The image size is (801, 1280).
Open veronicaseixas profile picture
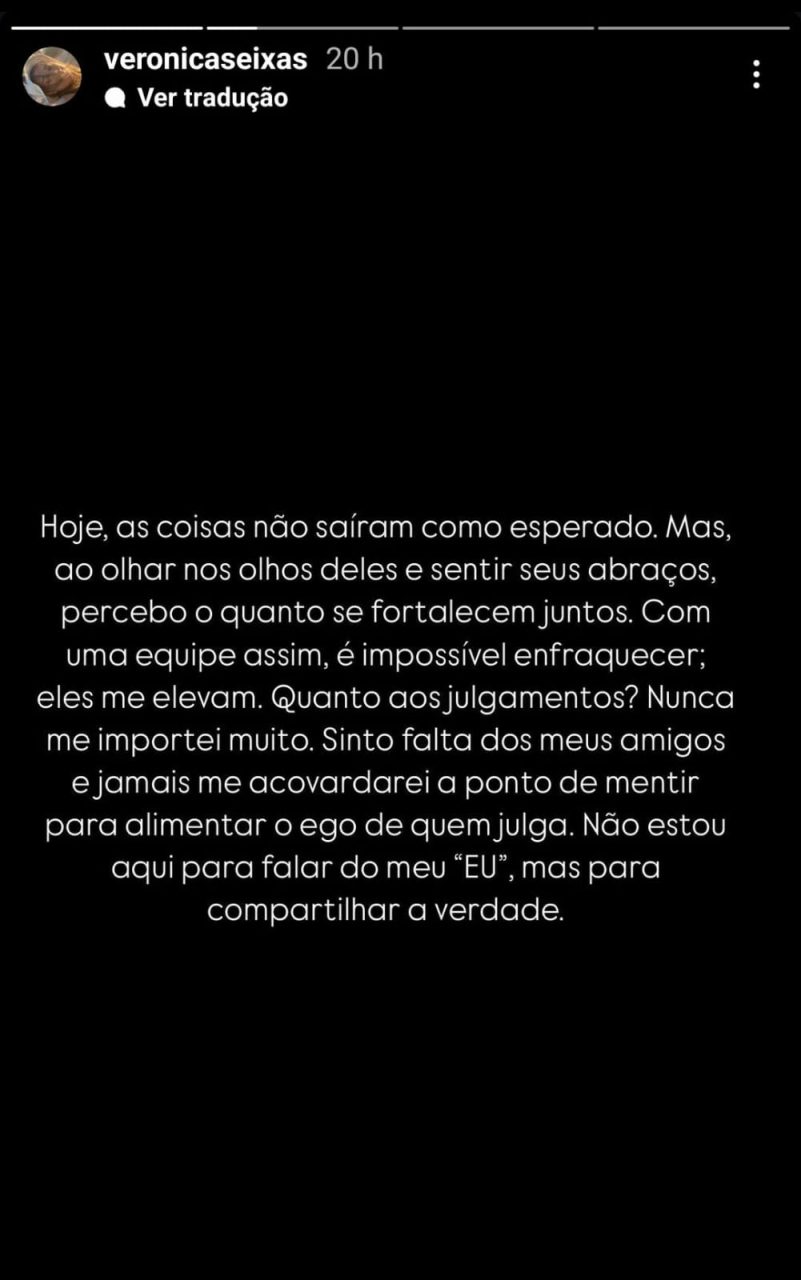(51, 77)
